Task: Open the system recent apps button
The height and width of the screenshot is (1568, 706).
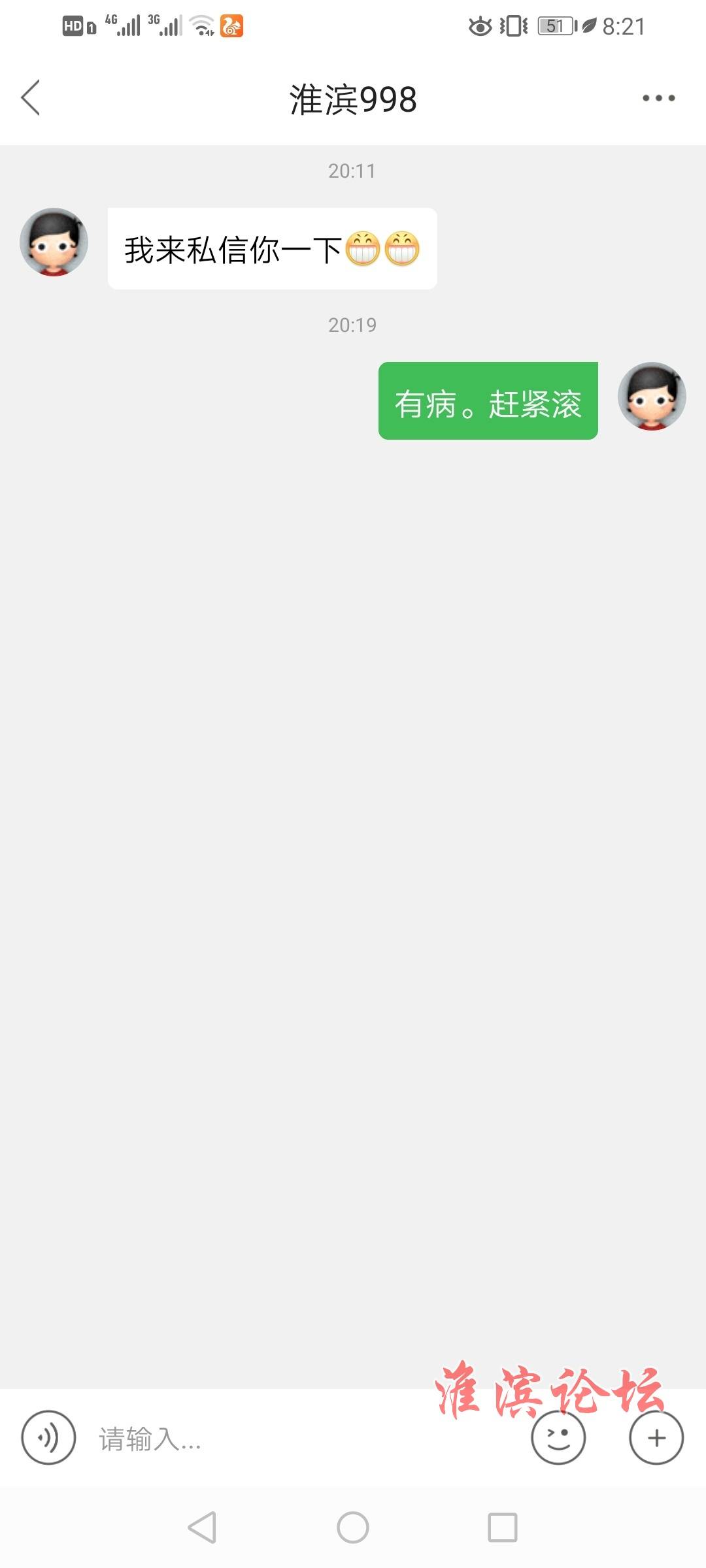Action: coord(503,1527)
